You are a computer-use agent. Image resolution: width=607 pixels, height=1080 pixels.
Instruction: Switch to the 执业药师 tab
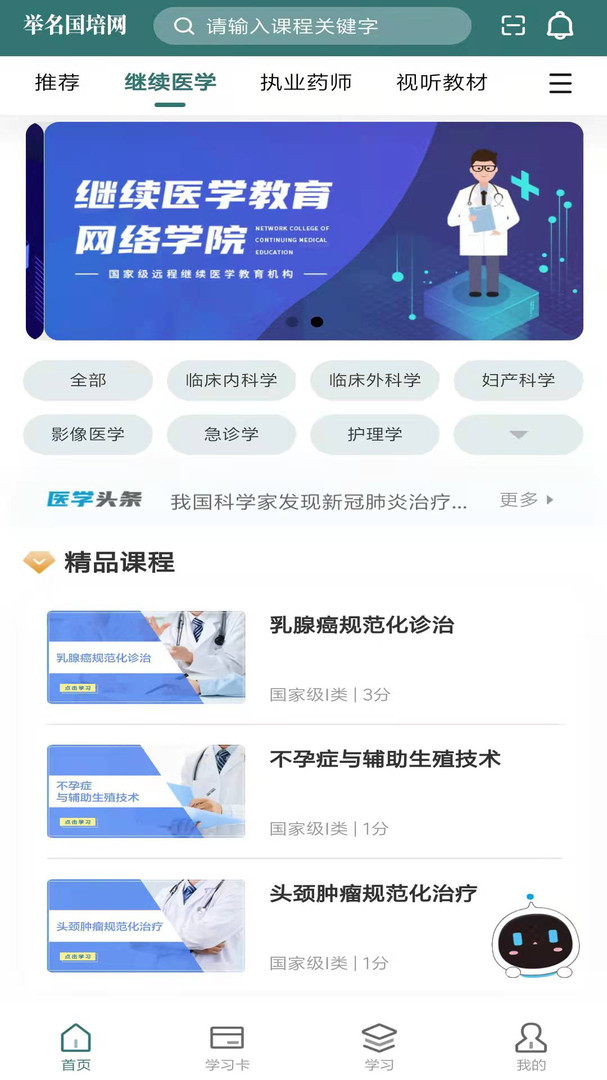[306, 83]
